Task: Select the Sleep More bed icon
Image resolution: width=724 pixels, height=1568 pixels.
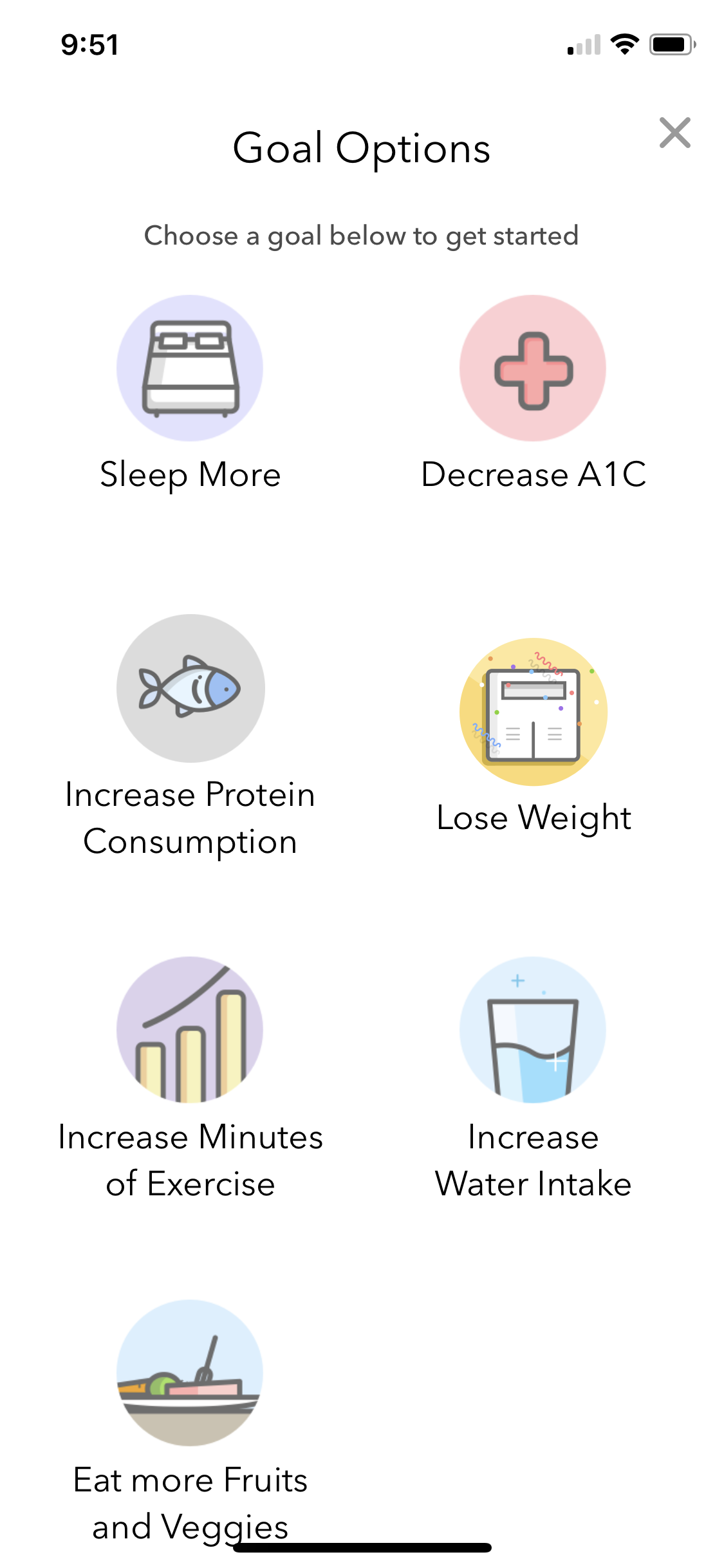Action: click(190, 367)
